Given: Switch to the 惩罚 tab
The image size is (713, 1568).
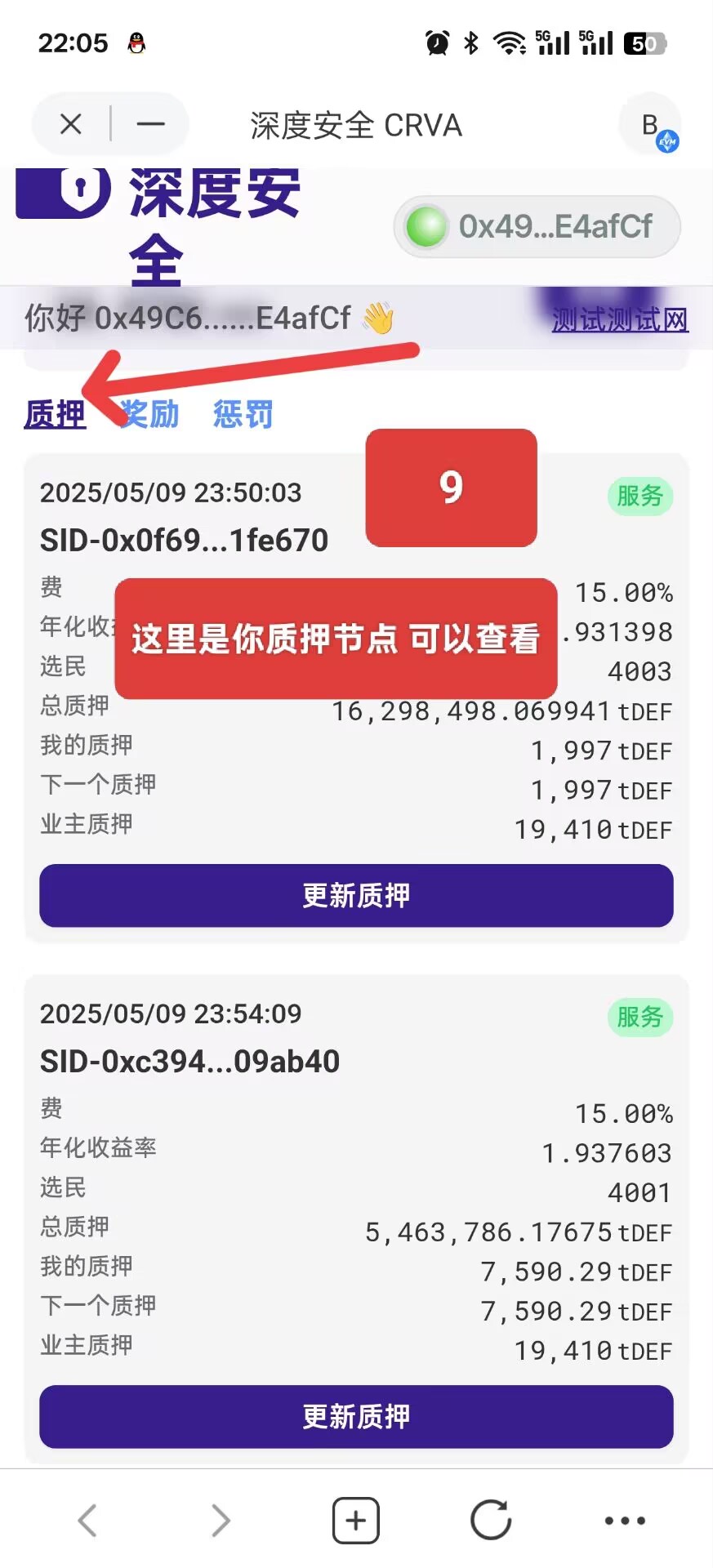Looking at the screenshot, I should point(243,414).
